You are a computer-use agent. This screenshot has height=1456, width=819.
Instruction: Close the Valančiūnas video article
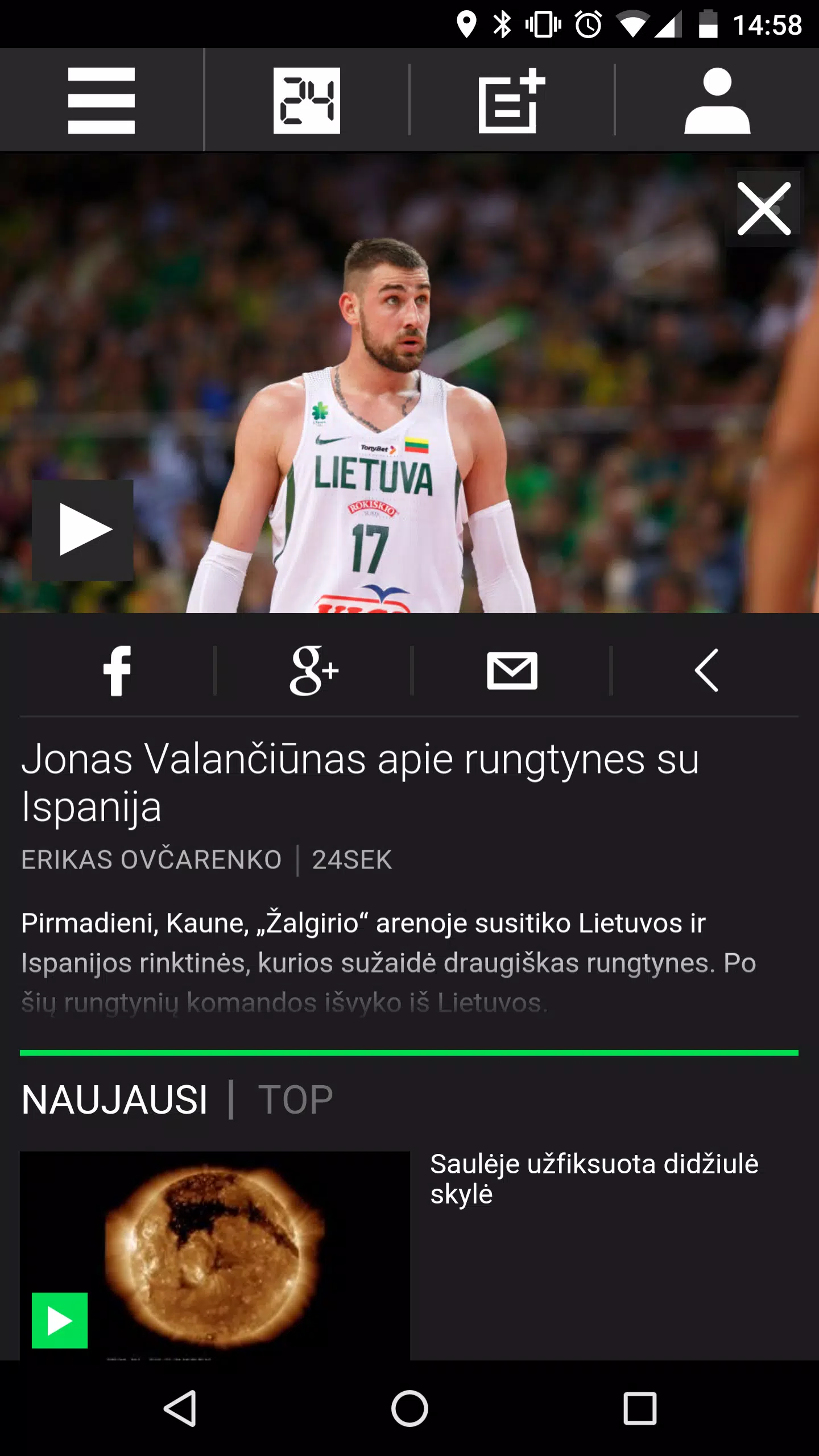coord(764,208)
